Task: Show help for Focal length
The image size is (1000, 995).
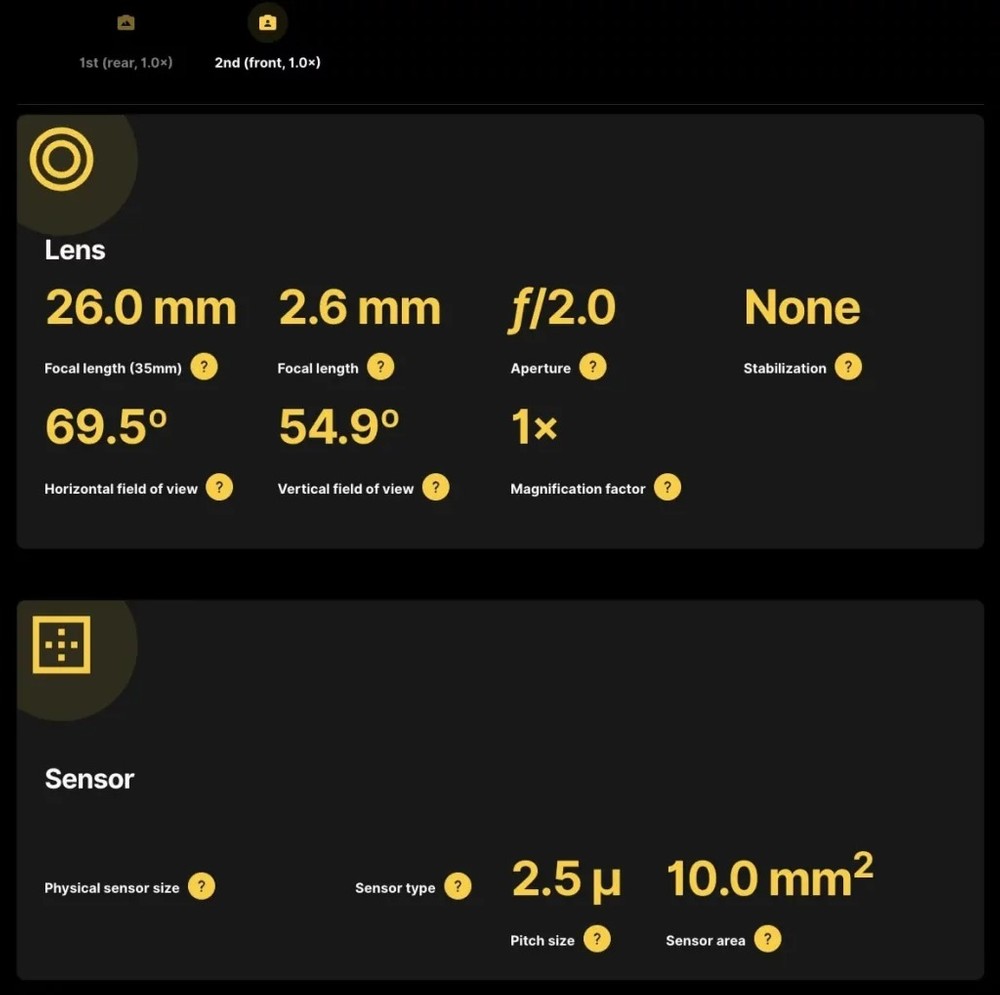Action: tap(380, 367)
